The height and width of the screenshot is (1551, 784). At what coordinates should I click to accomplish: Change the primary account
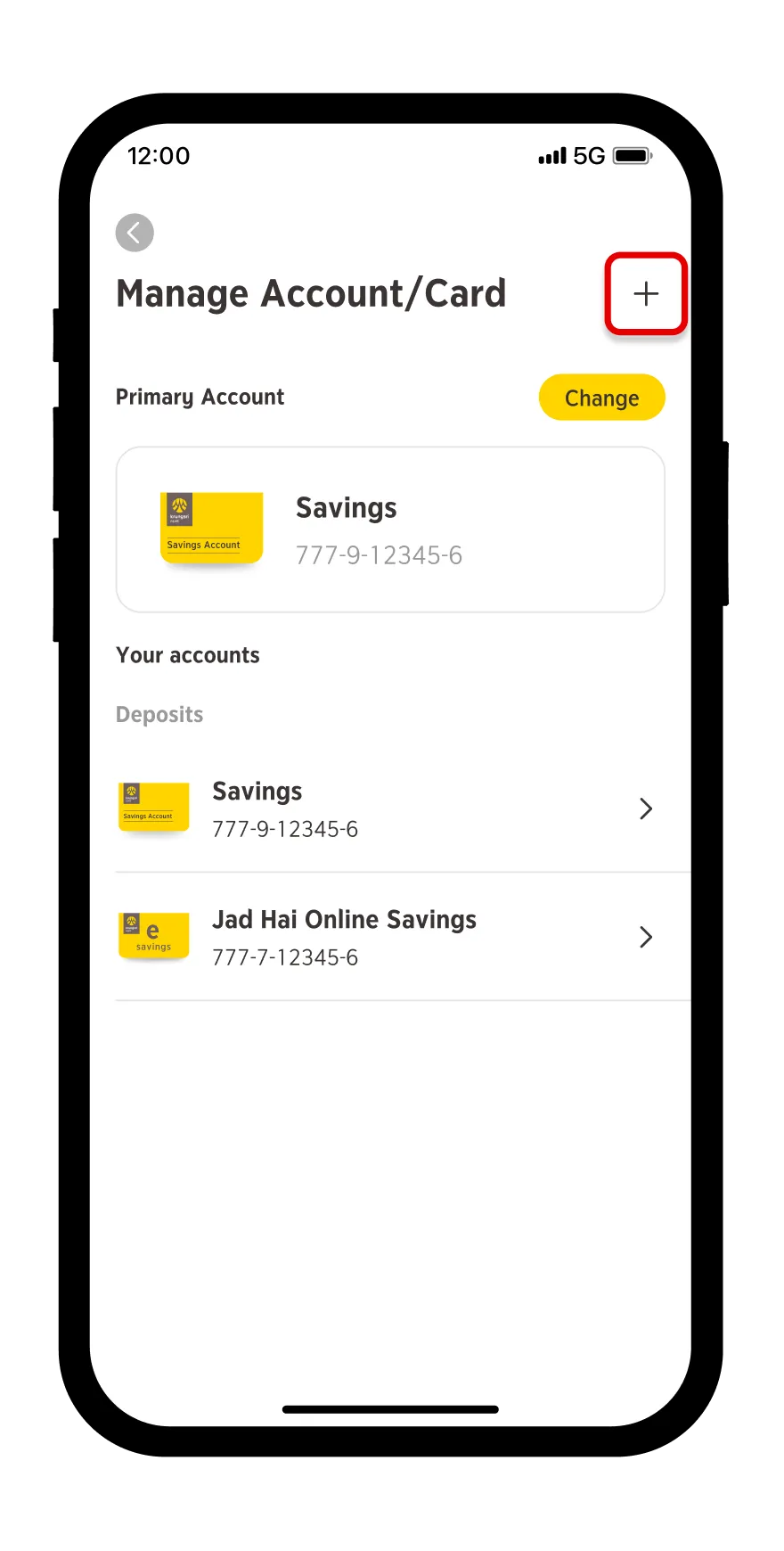[601, 398]
